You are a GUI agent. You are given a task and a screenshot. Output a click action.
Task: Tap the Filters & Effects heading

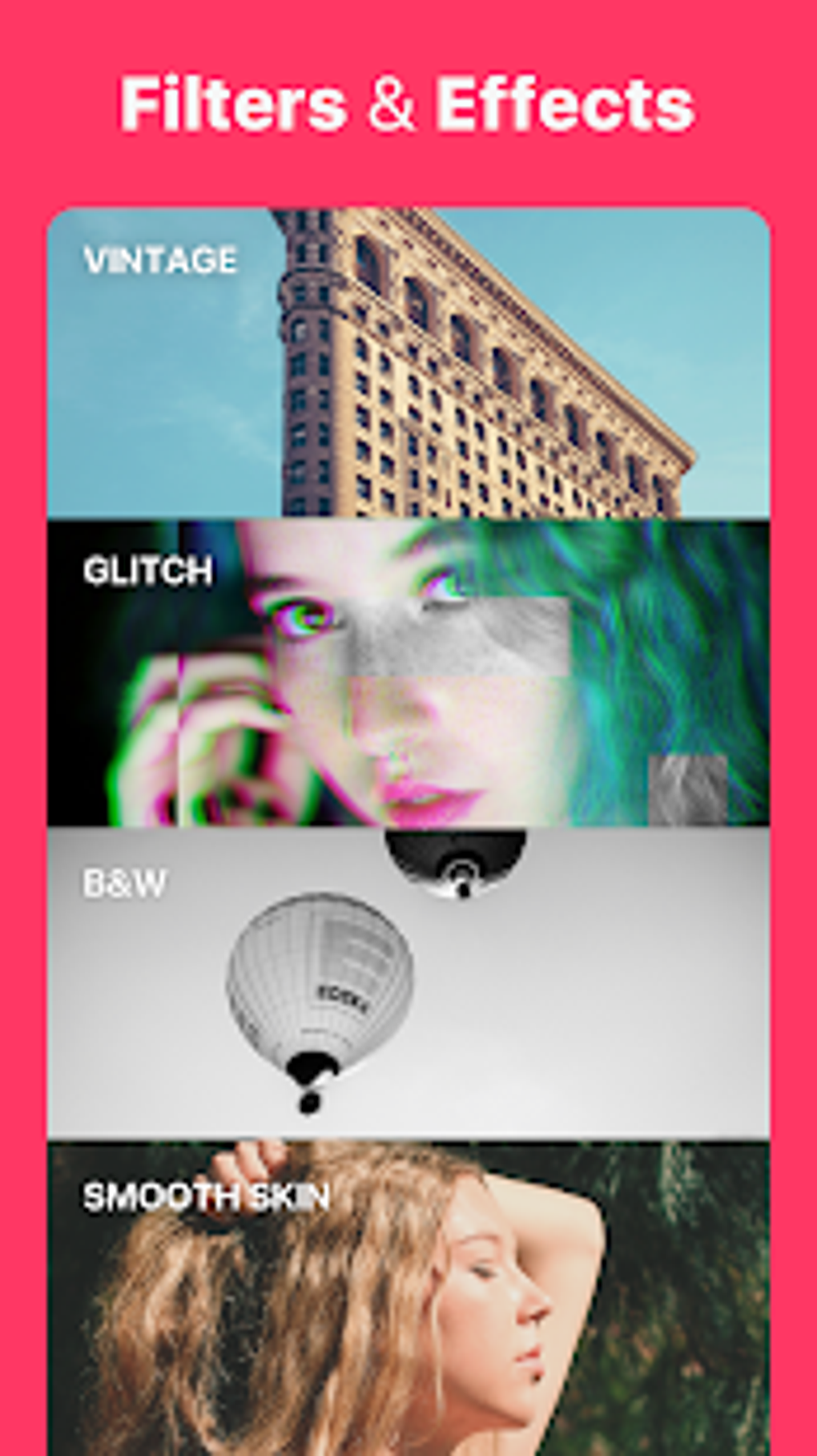[408, 103]
